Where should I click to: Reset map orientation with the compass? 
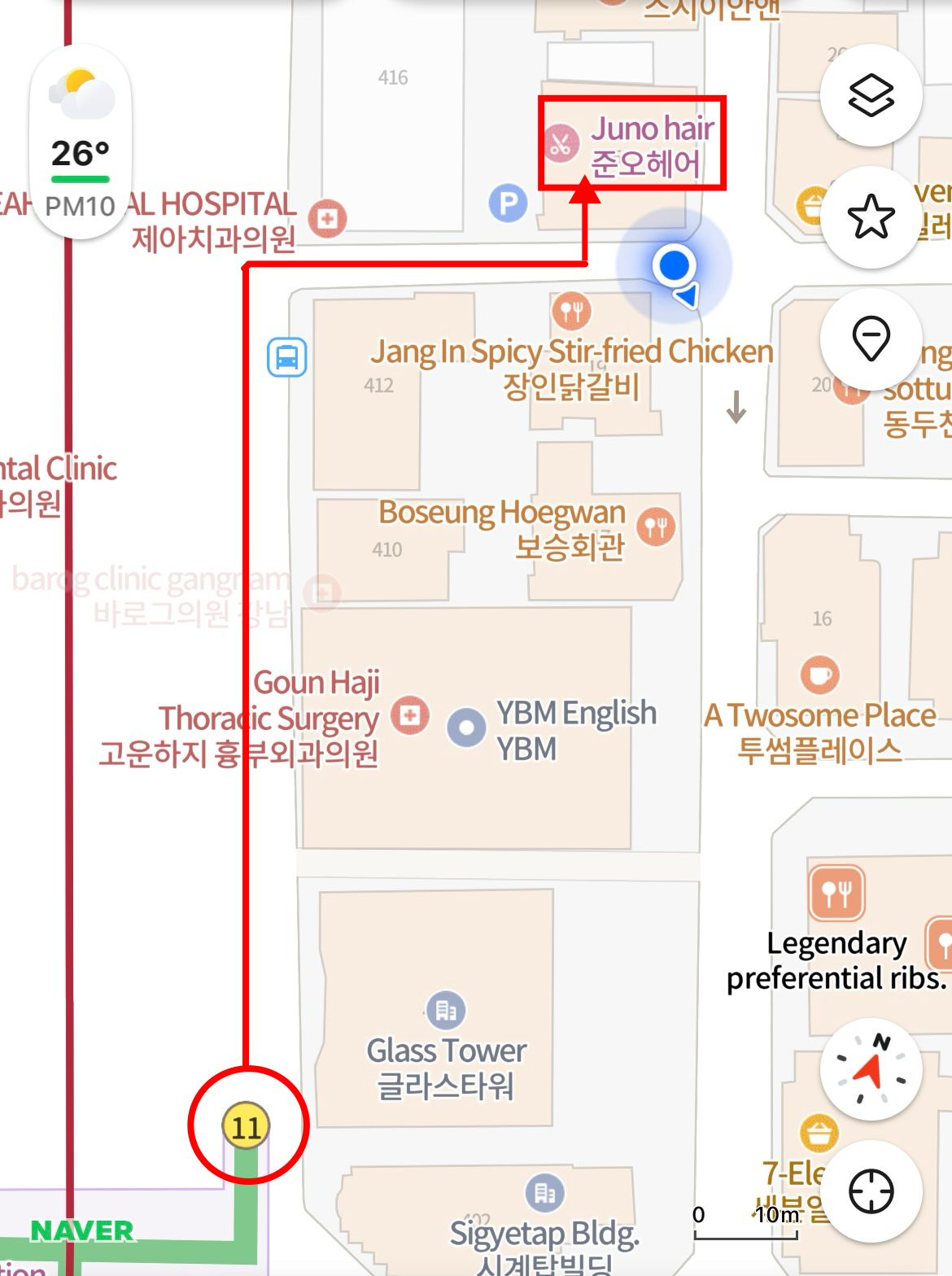point(871,1069)
